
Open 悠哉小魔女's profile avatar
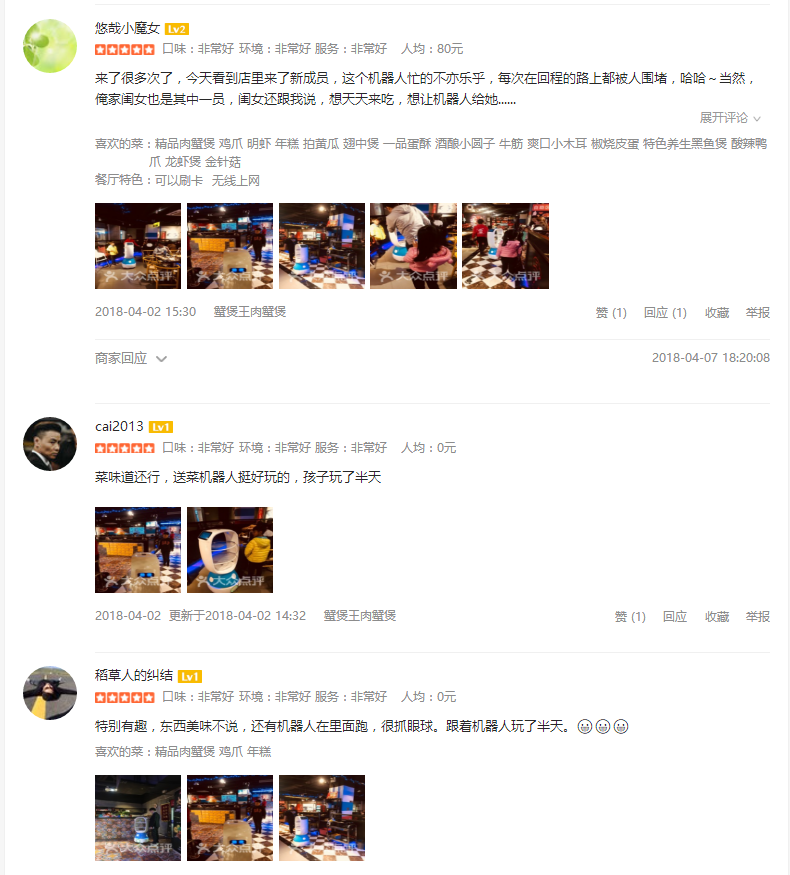(x=50, y=46)
